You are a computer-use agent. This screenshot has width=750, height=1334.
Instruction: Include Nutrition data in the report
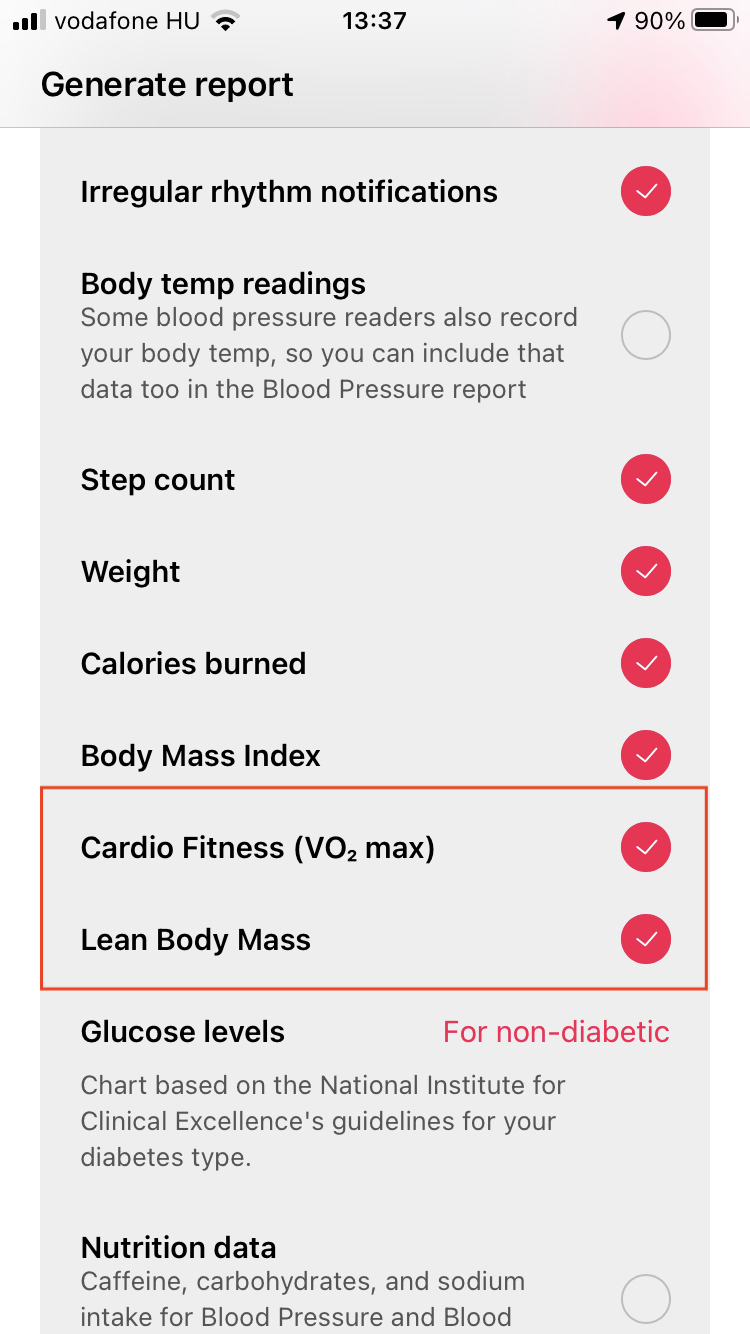645,1299
